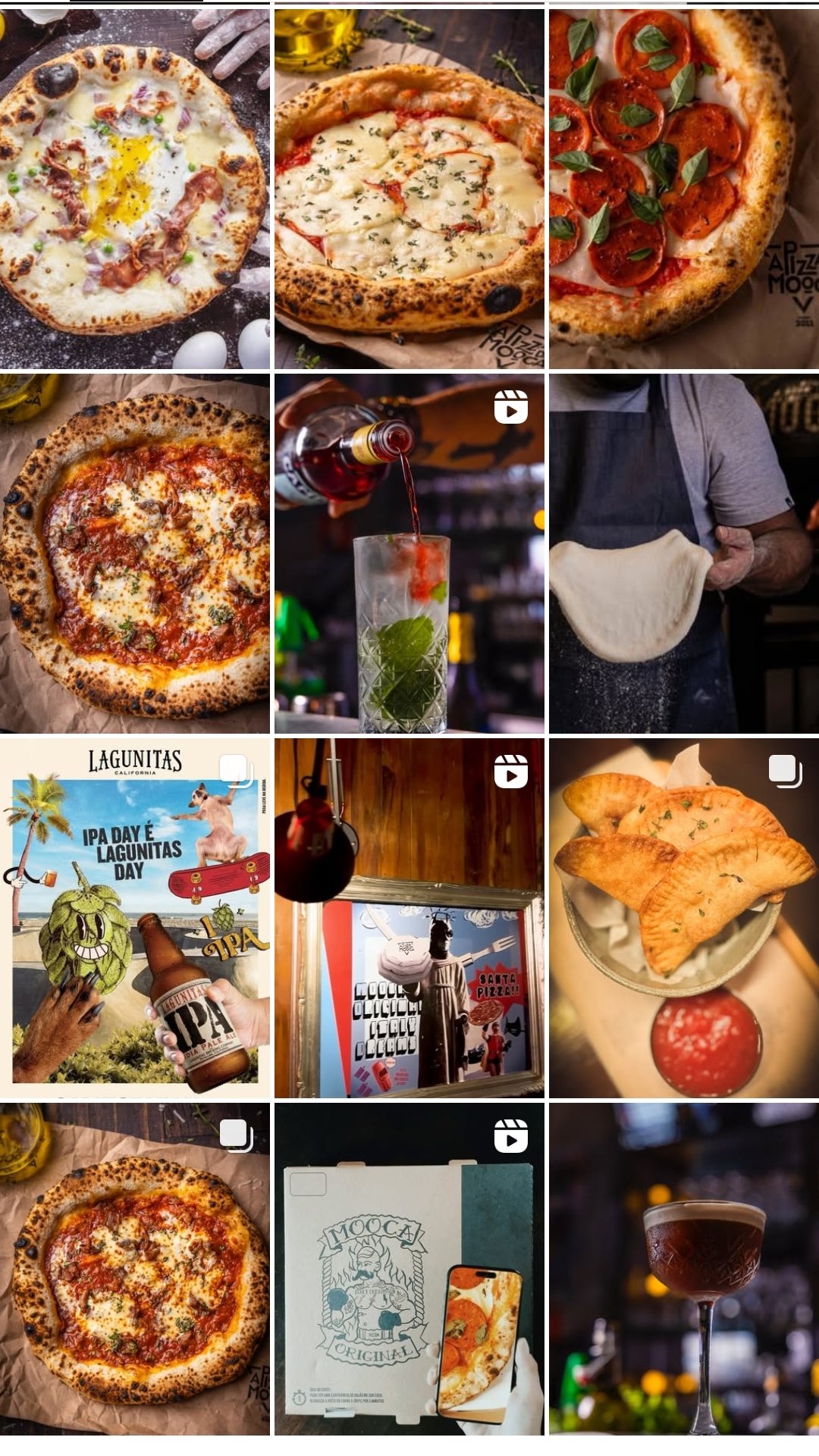View the fried pastries with red sauce post

click(684, 918)
